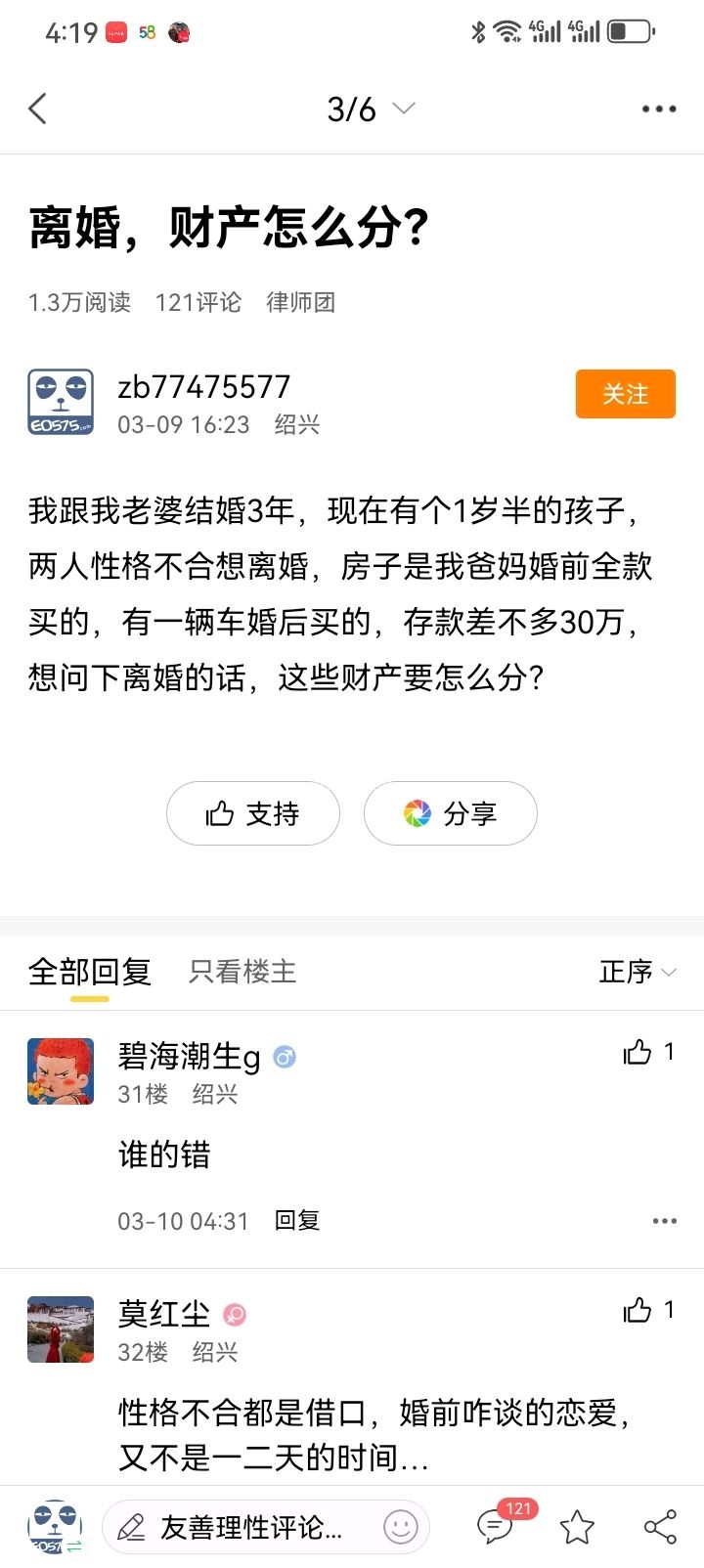Open the 律师团 board link
704x1568 pixels.
pyautogui.click(x=300, y=302)
